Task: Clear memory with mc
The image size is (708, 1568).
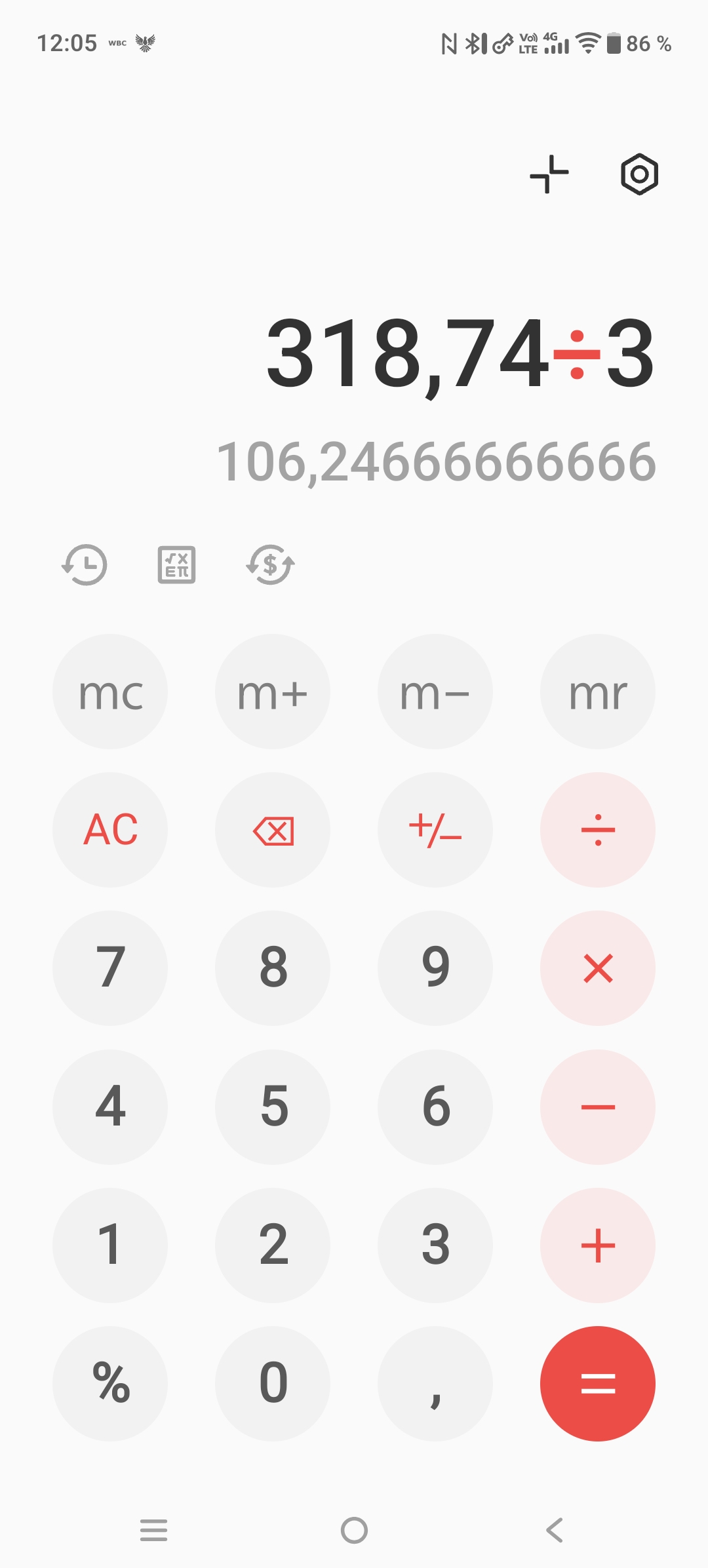Action: (110, 692)
